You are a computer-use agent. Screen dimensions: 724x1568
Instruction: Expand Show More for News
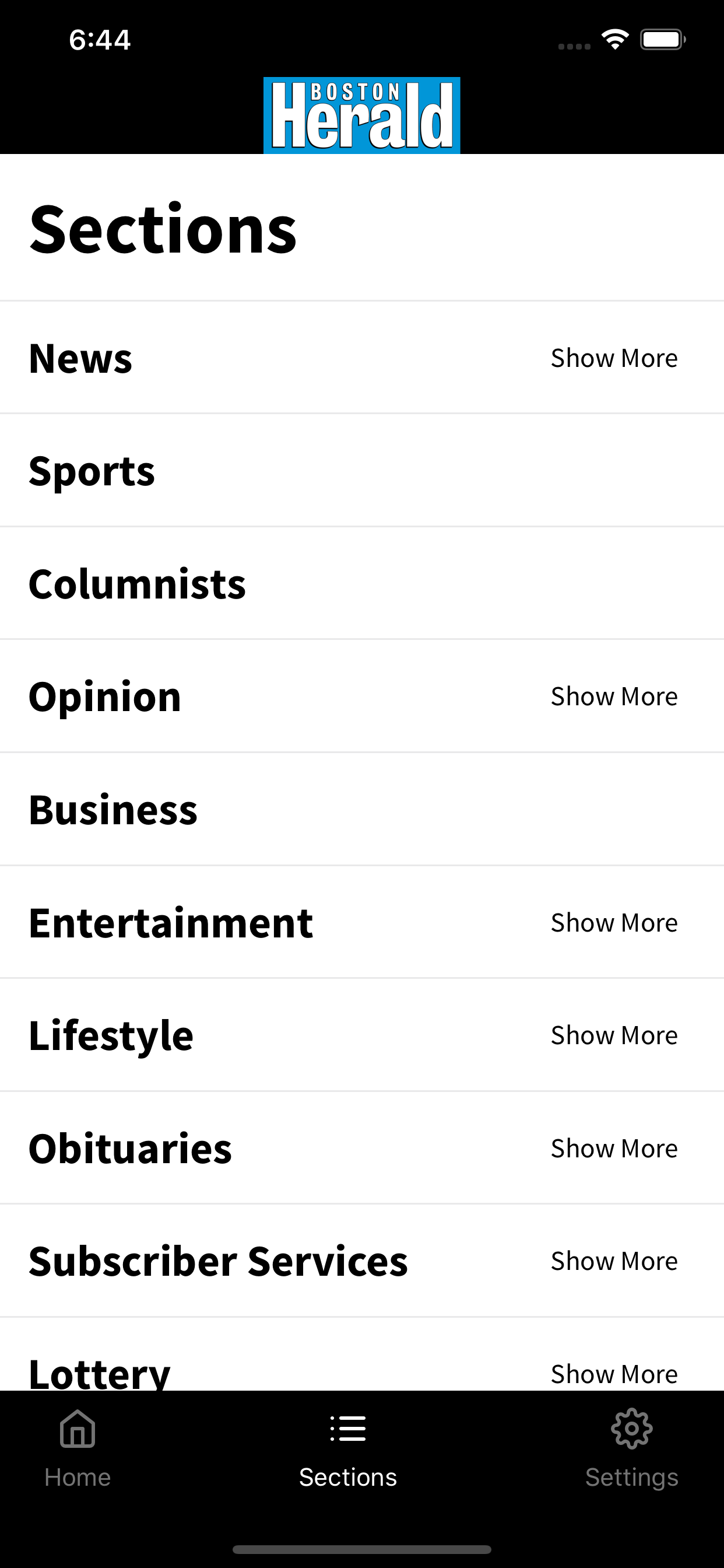614,358
